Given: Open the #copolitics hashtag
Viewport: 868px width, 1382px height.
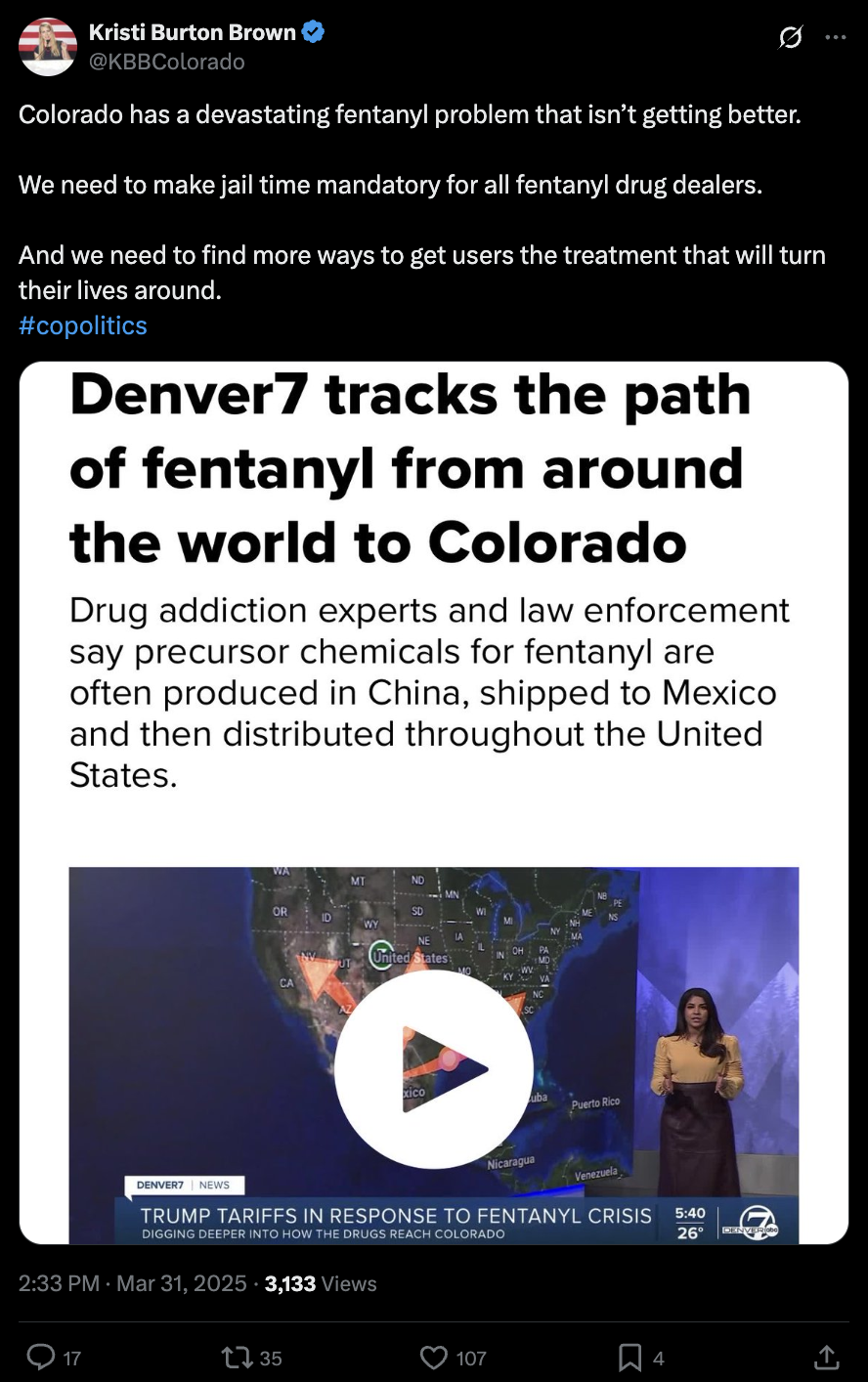Looking at the screenshot, I should click(x=83, y=325).
